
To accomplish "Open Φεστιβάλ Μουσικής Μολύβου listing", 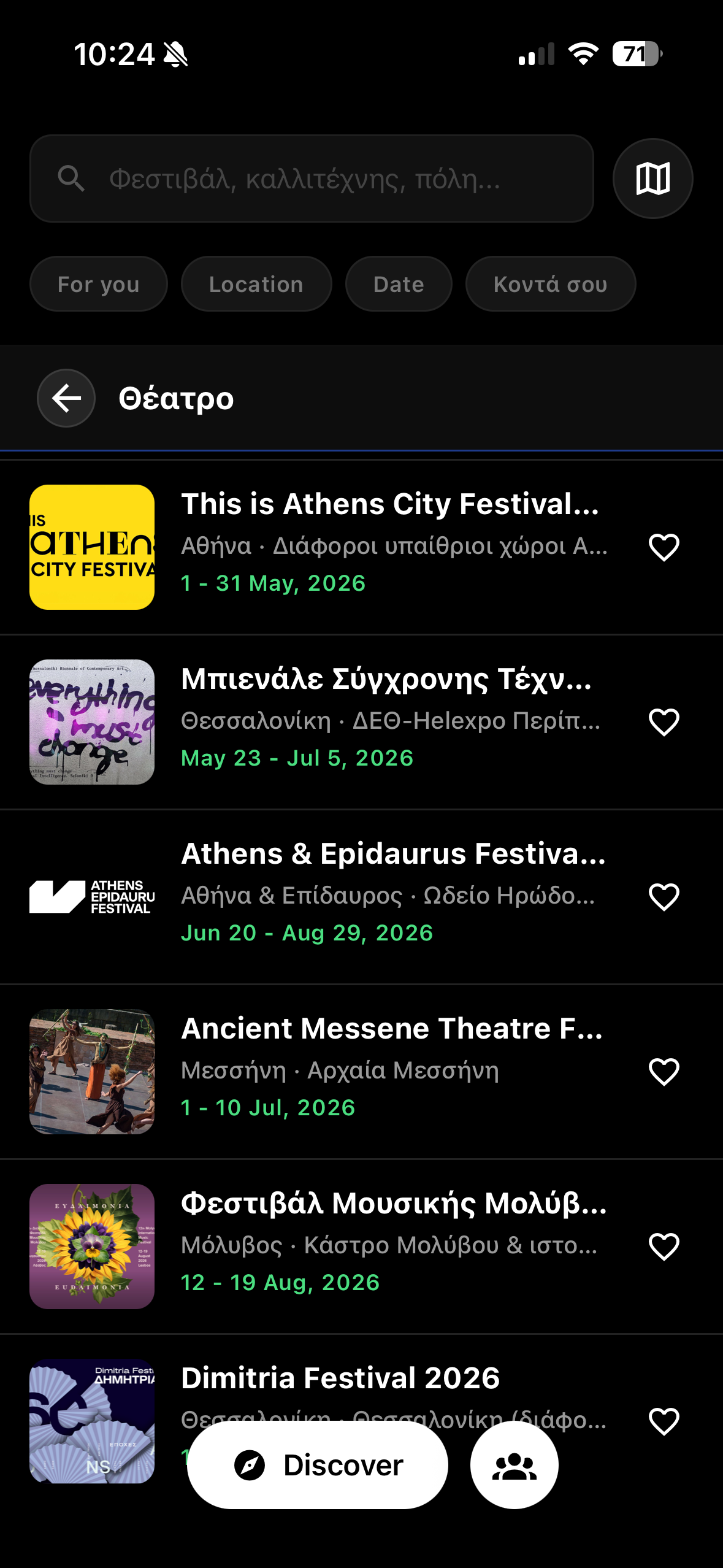I will [392, 1204].
